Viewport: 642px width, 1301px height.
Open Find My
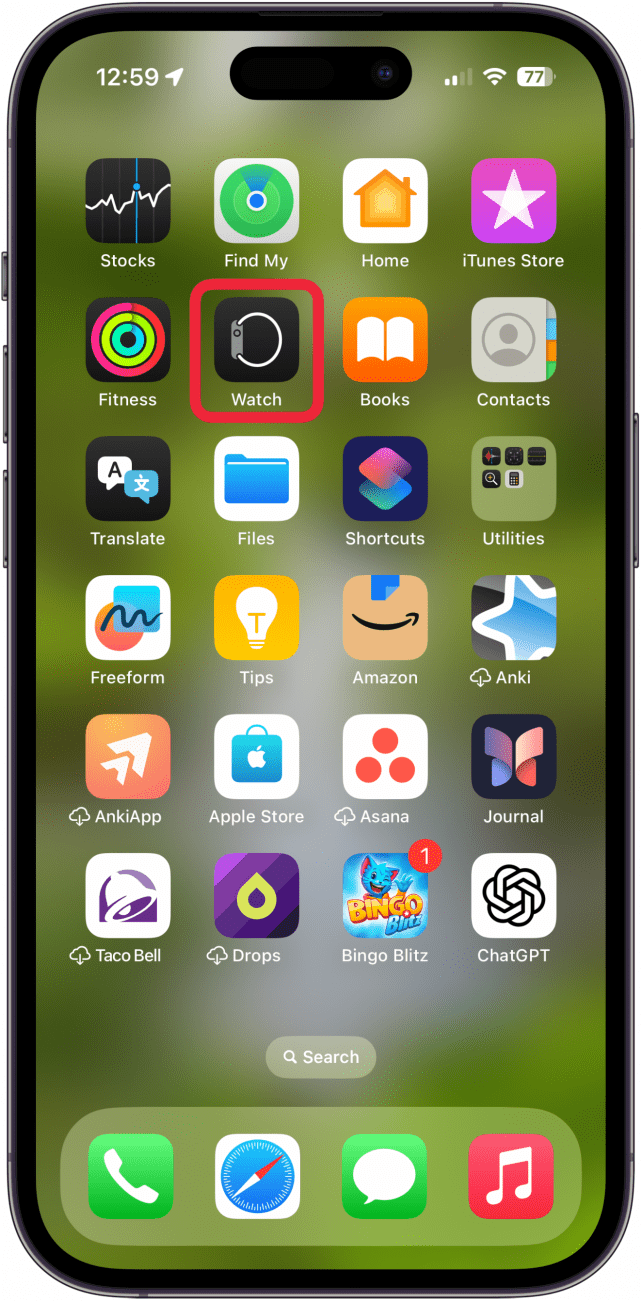tap(256, 201)
